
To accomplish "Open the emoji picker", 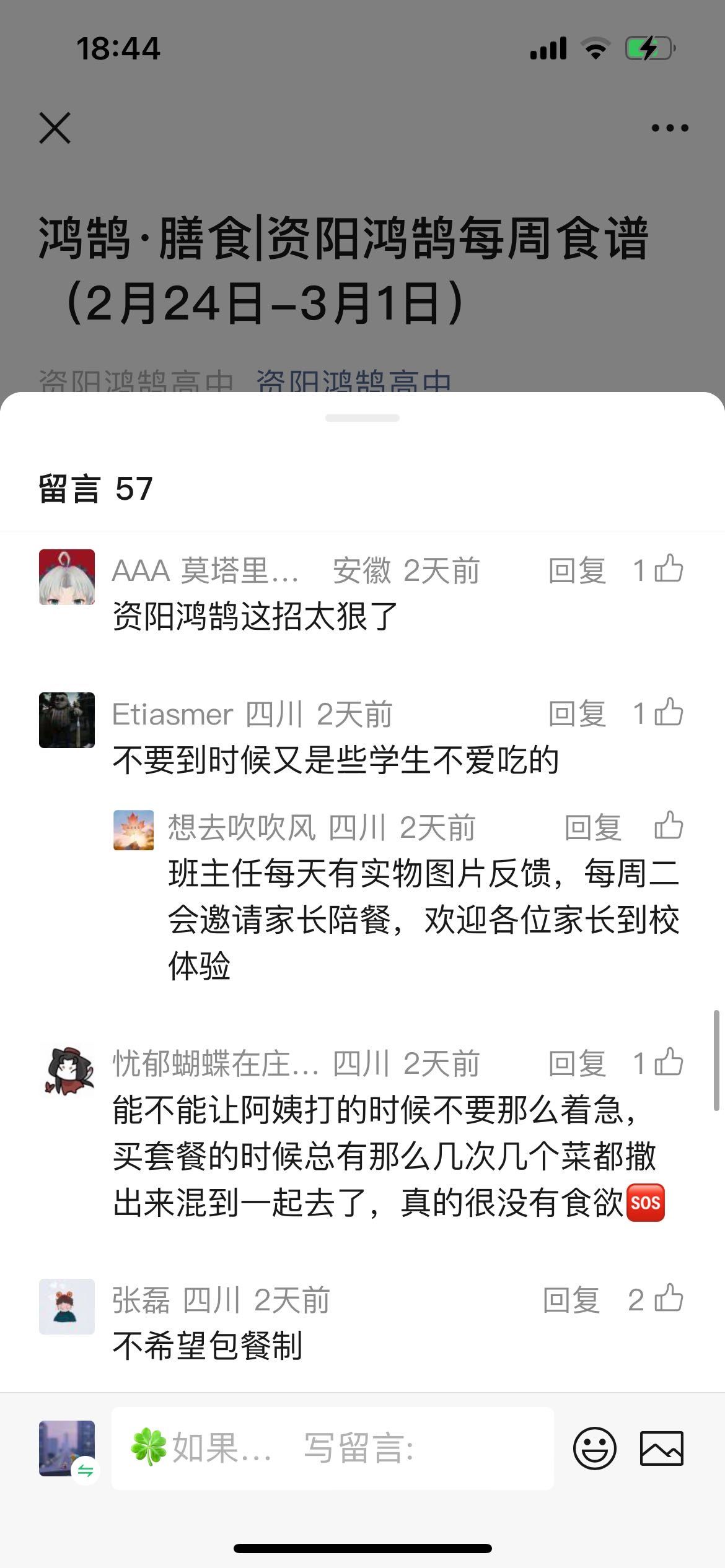I will [594, 1448].
